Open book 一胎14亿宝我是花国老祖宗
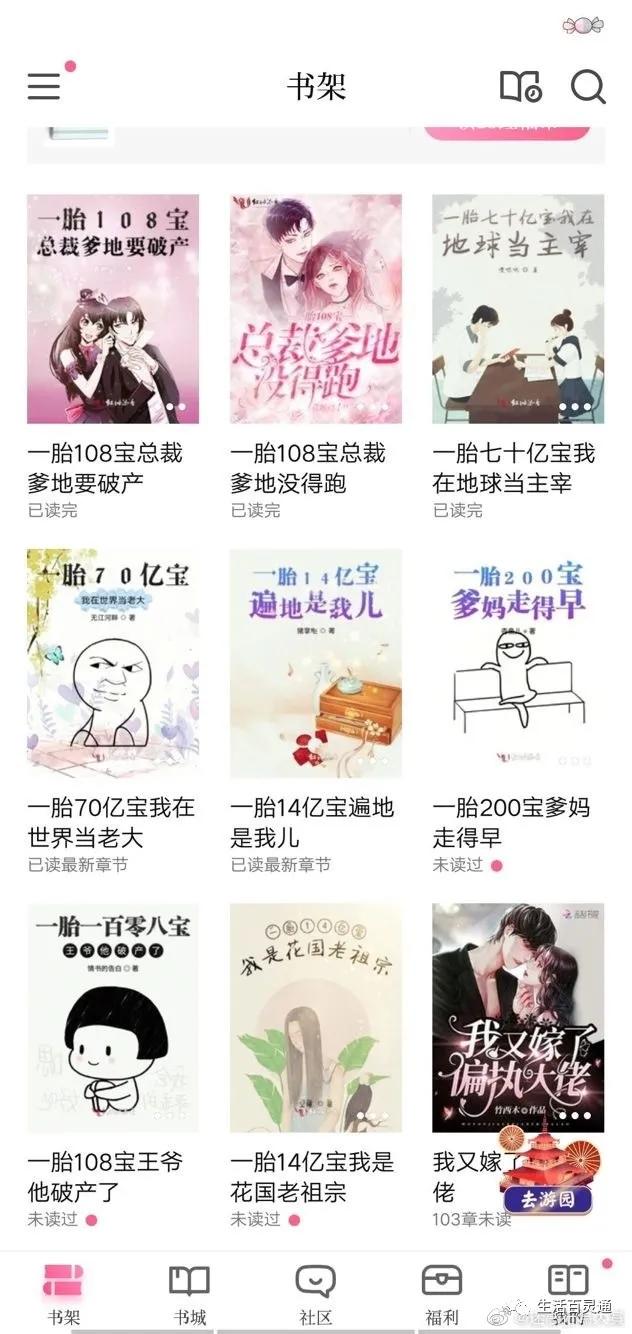Viewport: 632px width, 1334px height. coord(316,1018)
